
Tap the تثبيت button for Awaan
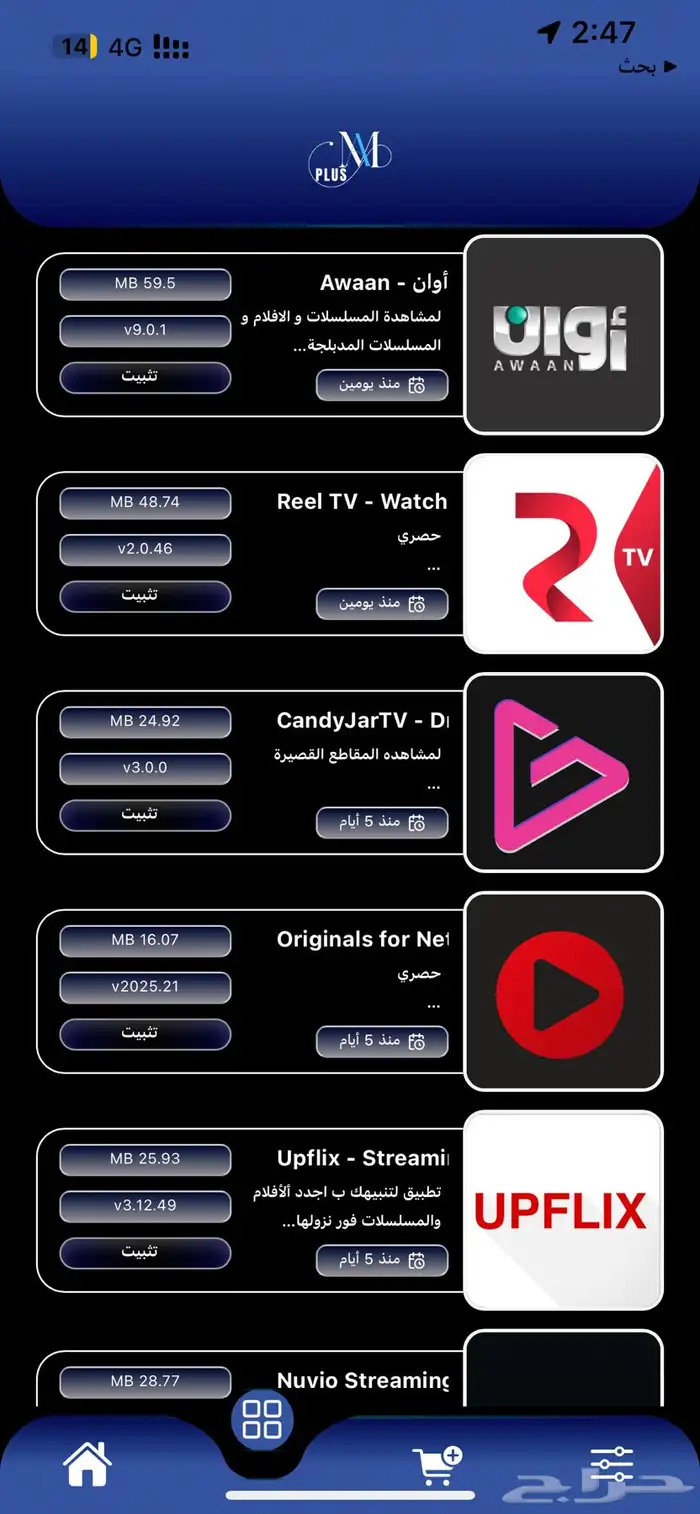(x=145, y=377)
